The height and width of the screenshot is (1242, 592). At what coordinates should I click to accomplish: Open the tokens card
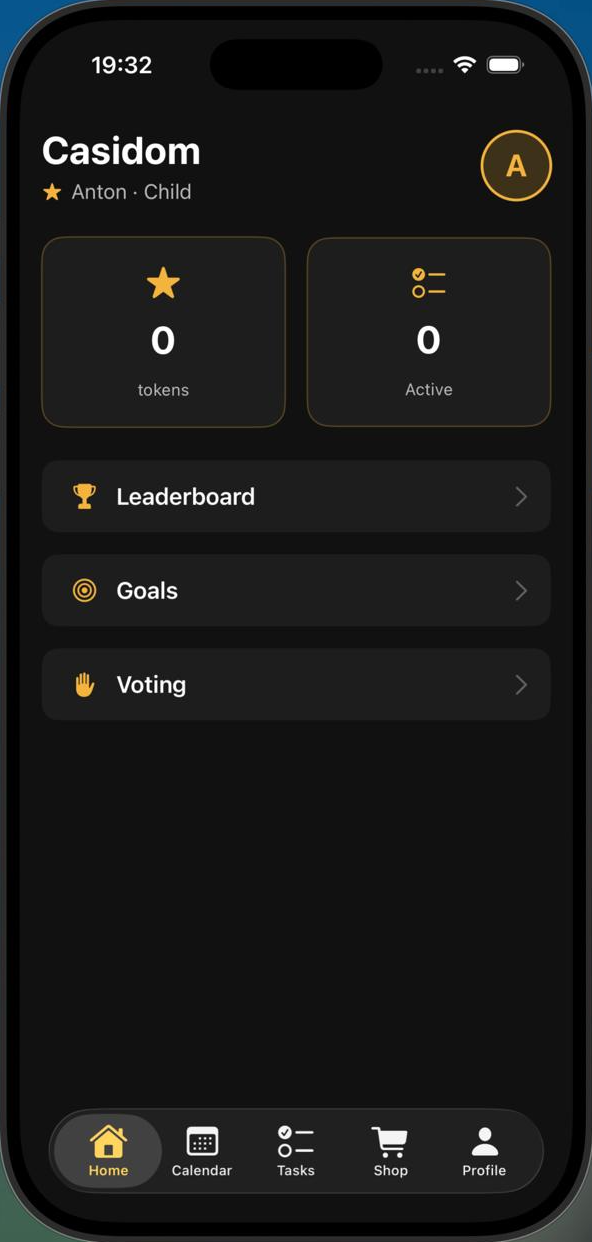click(163, 332)
